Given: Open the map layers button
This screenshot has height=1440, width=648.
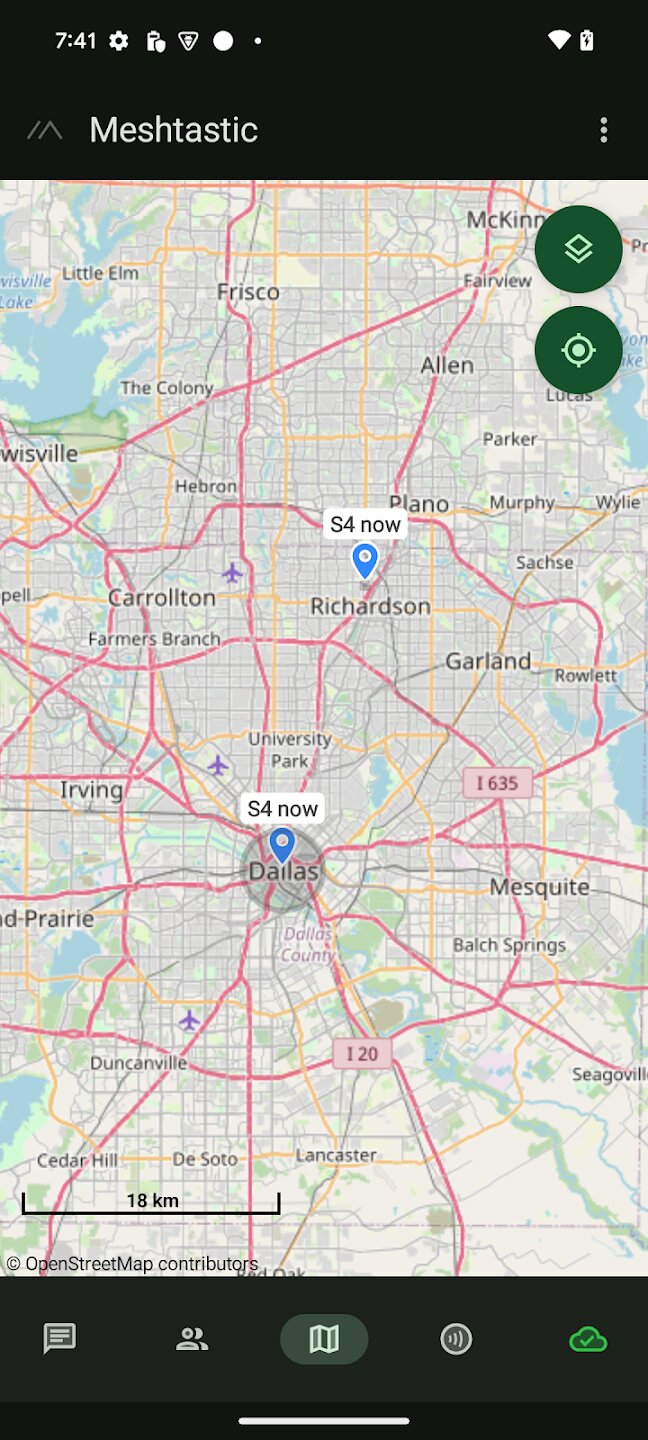Looking at the screenshot, I should (x=578, y=249).
